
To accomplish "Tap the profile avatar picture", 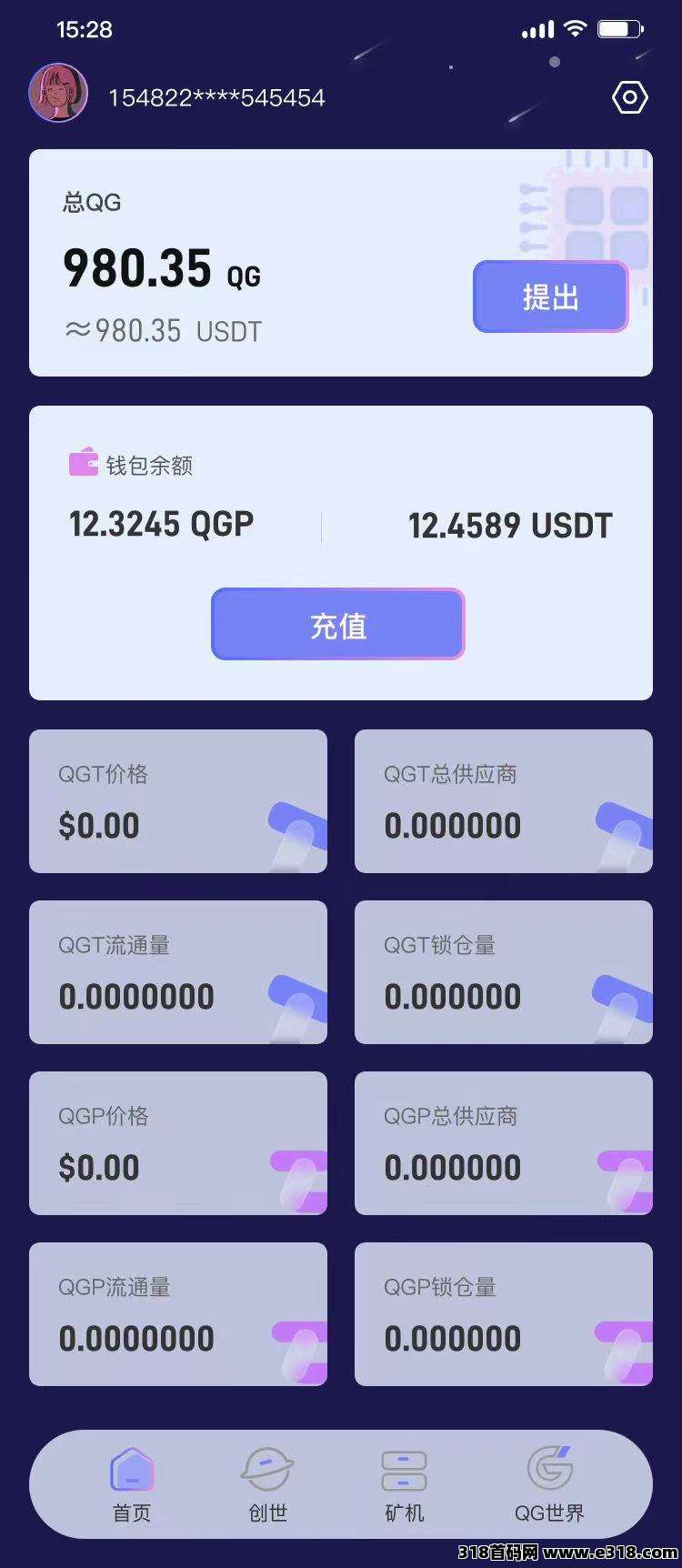I will click(58, 93).
